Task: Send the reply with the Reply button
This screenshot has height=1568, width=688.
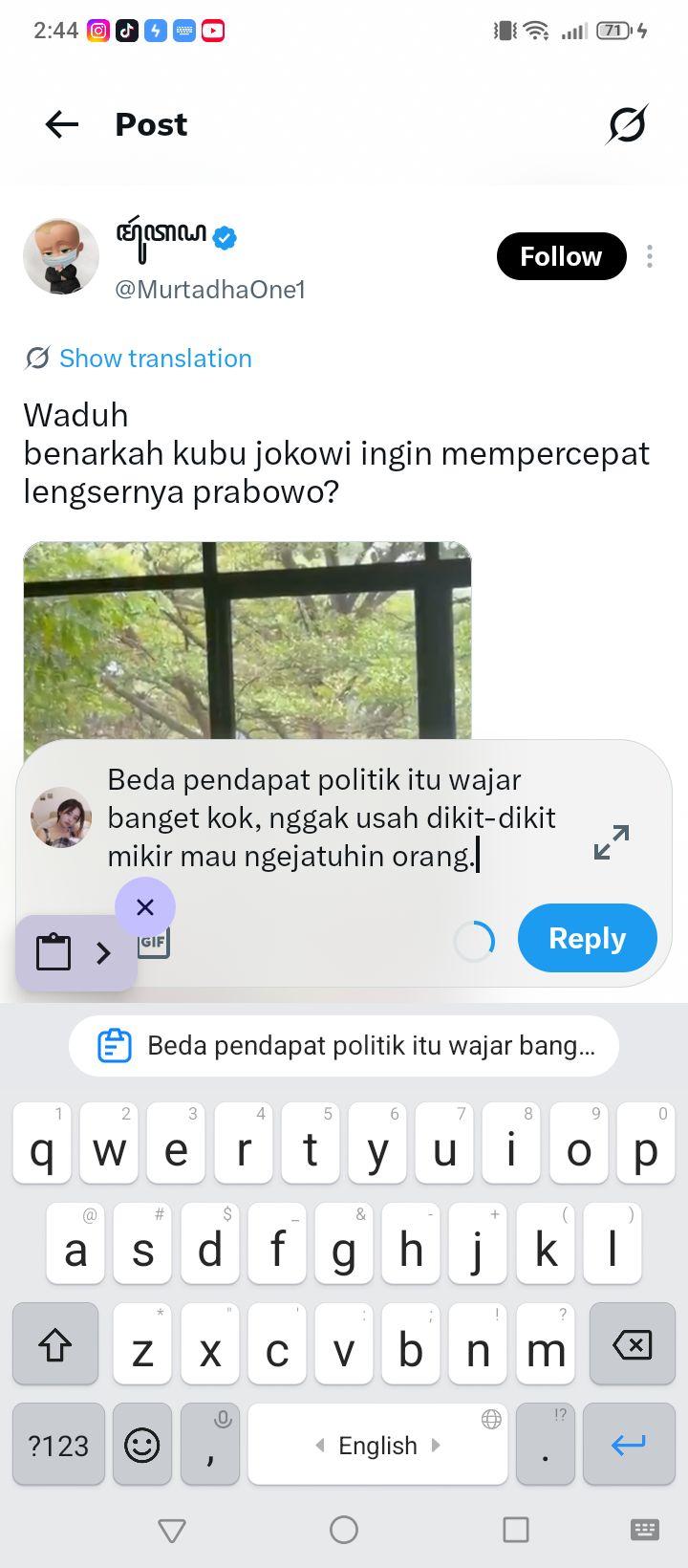Action: click(x=587, y=938)
